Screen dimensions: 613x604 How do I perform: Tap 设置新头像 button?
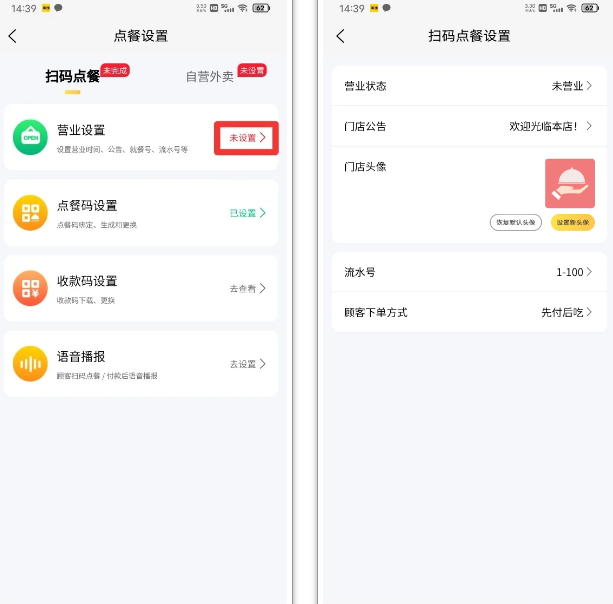coord(572,222)
